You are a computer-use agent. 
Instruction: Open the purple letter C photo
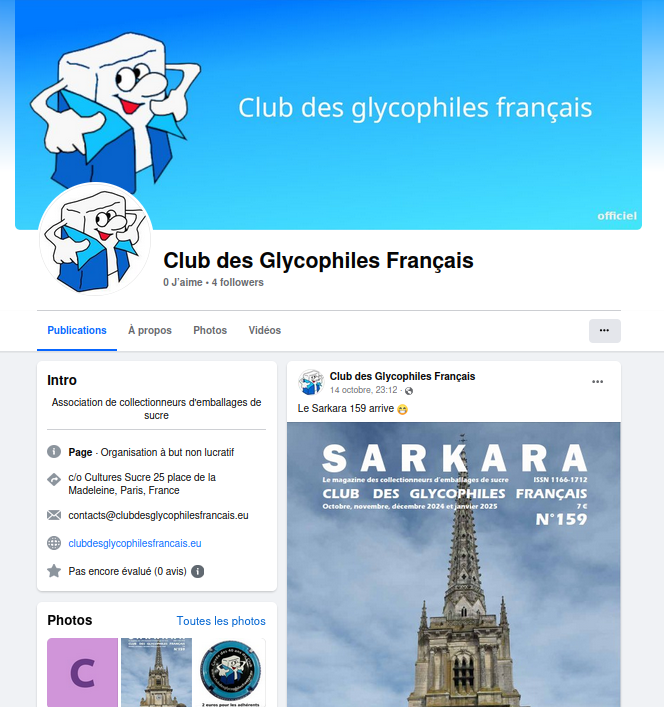[x=82, y=672]
